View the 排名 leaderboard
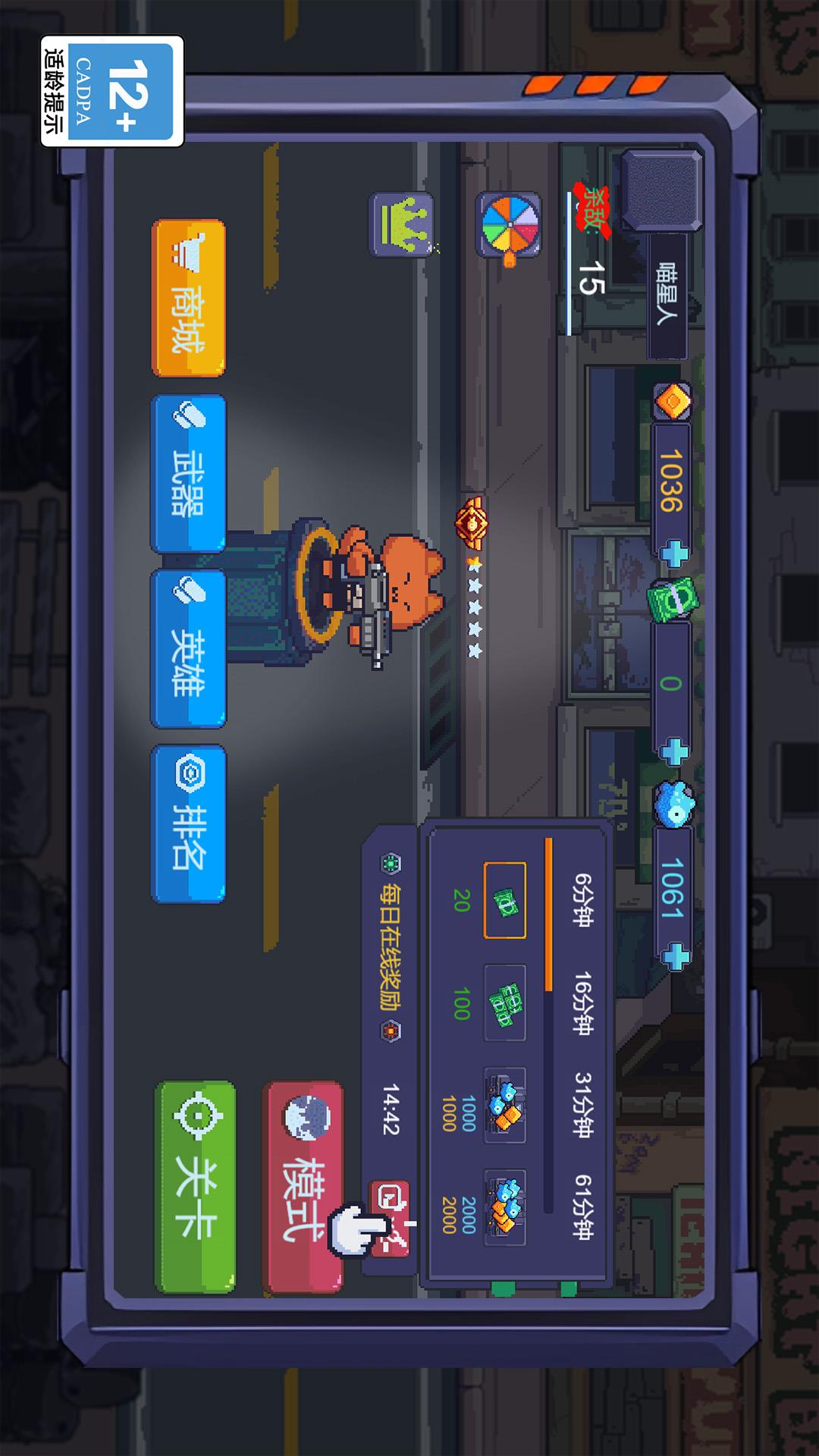819x1456 pixels. (189, 824)
